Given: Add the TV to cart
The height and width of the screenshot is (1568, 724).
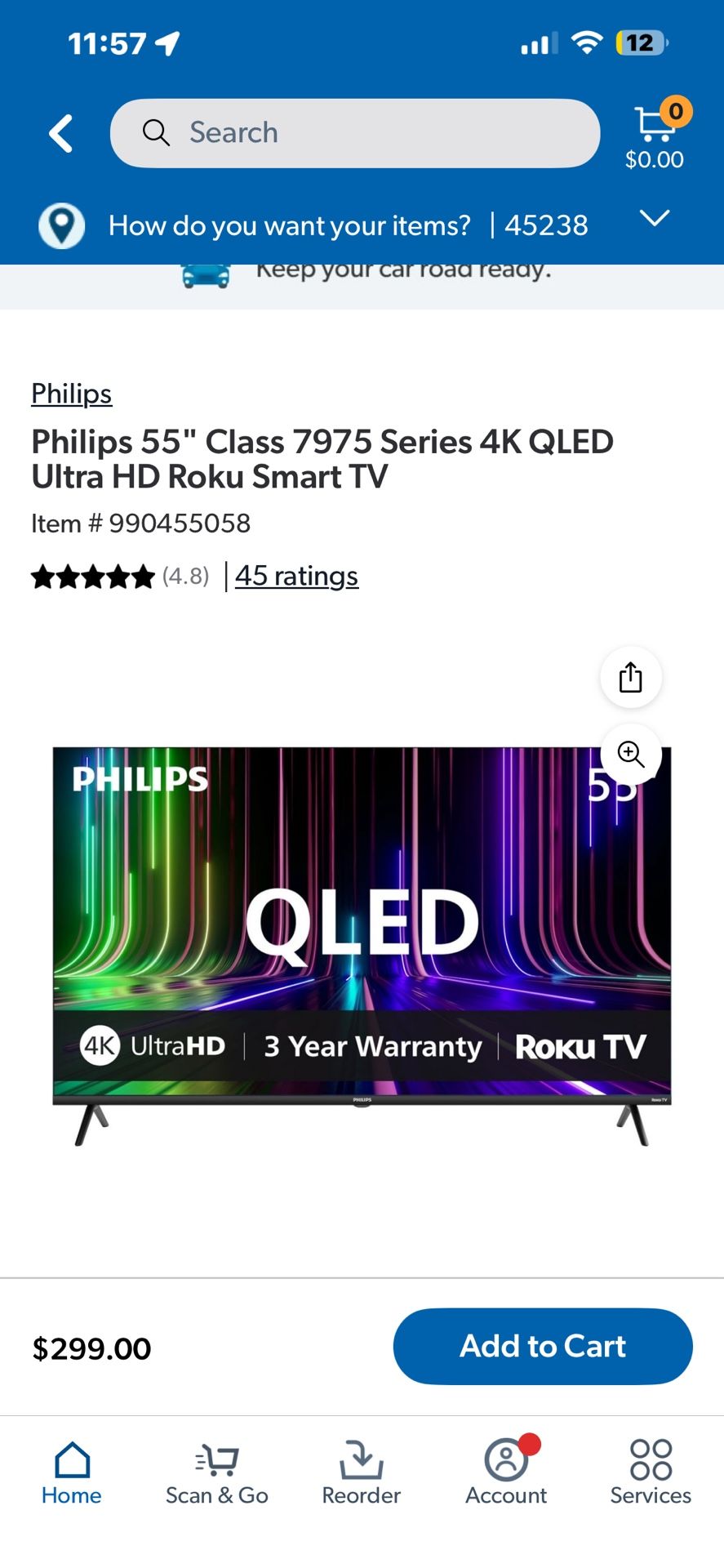Looking at the screenshot, I should pos(541,1346).
